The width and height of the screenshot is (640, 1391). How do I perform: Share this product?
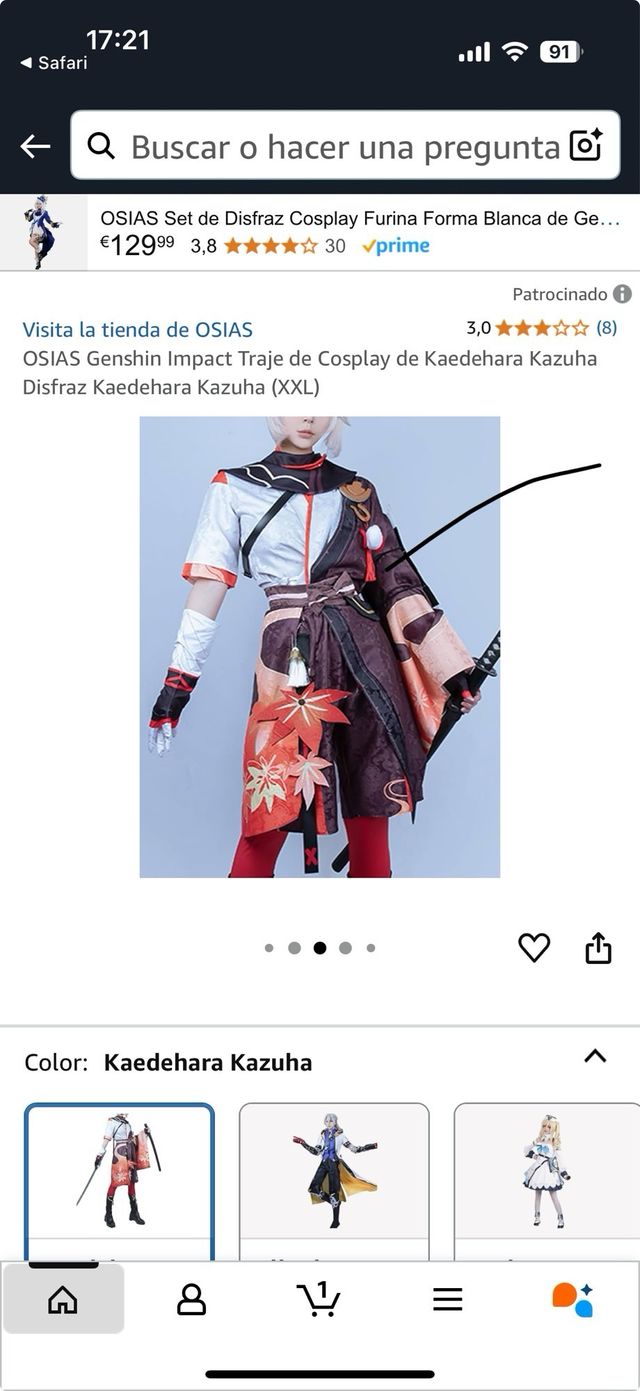click(598, 947)
